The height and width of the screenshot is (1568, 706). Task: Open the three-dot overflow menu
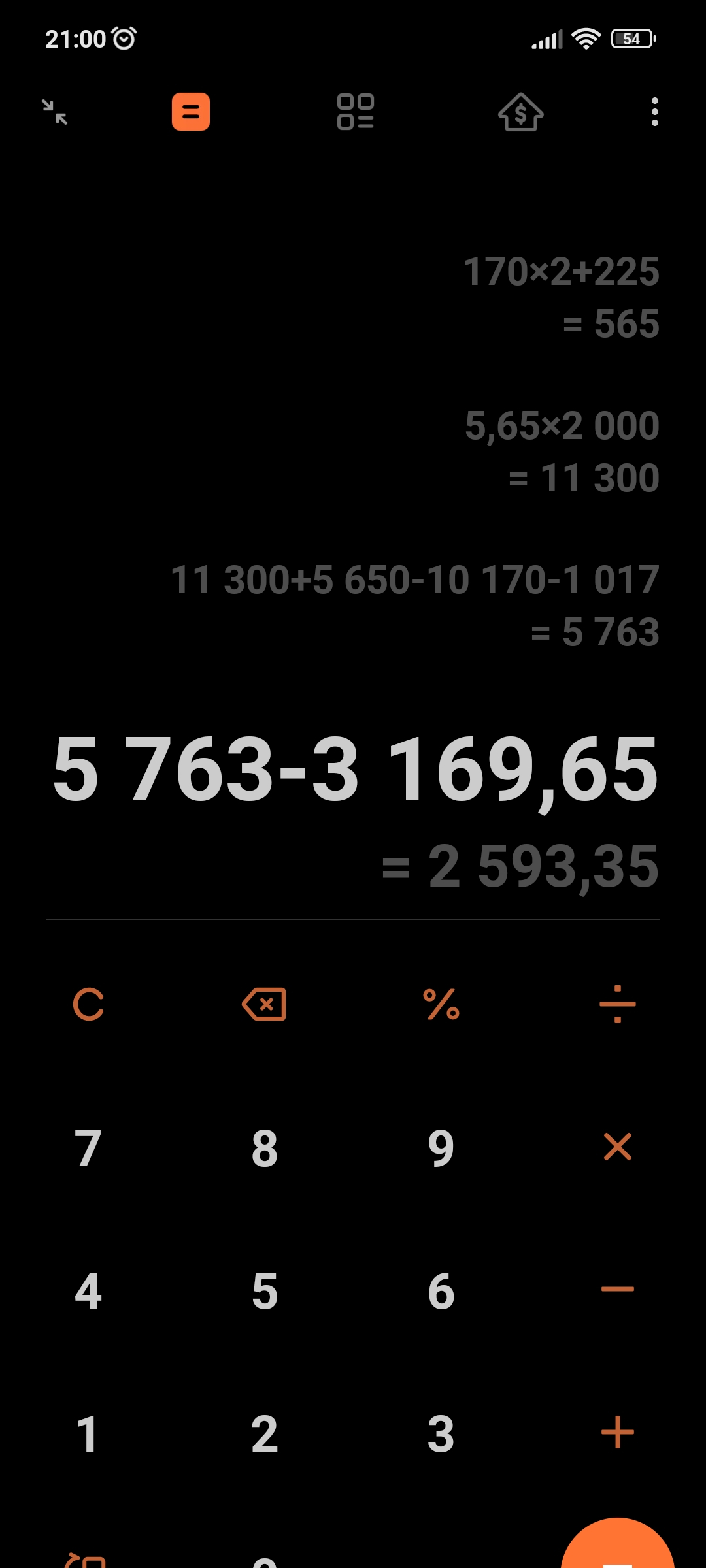point(654,112)
